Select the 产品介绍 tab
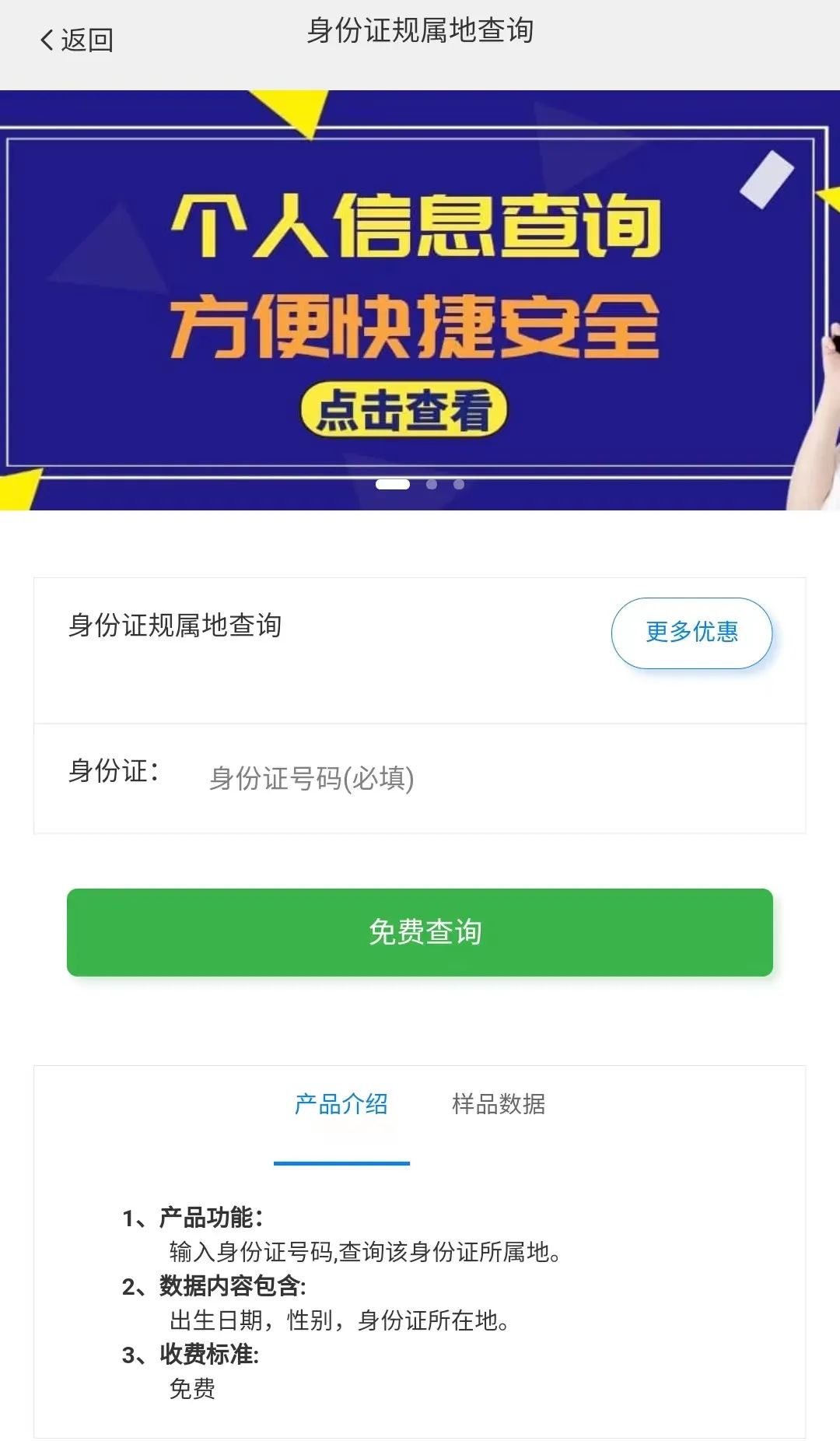The width and height of the screenshot is (840, 1441). [342, 1105]
